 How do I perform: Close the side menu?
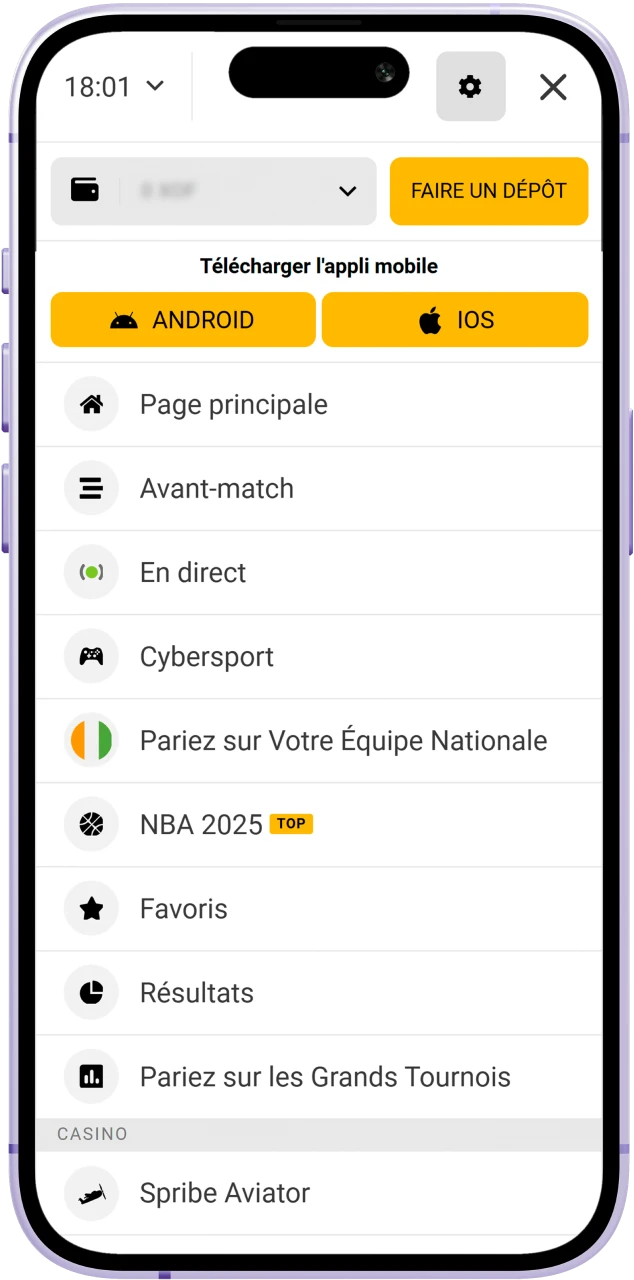click(553, 87)
